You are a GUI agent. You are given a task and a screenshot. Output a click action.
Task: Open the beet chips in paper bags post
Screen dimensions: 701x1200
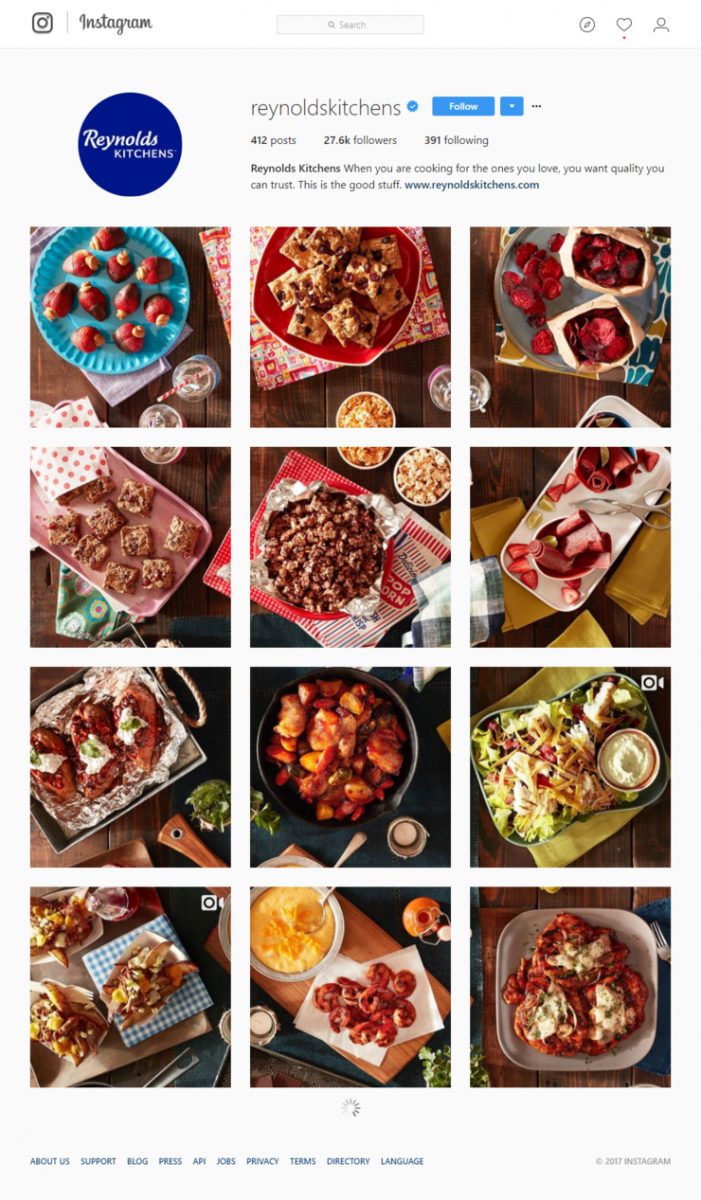(570, 327)
